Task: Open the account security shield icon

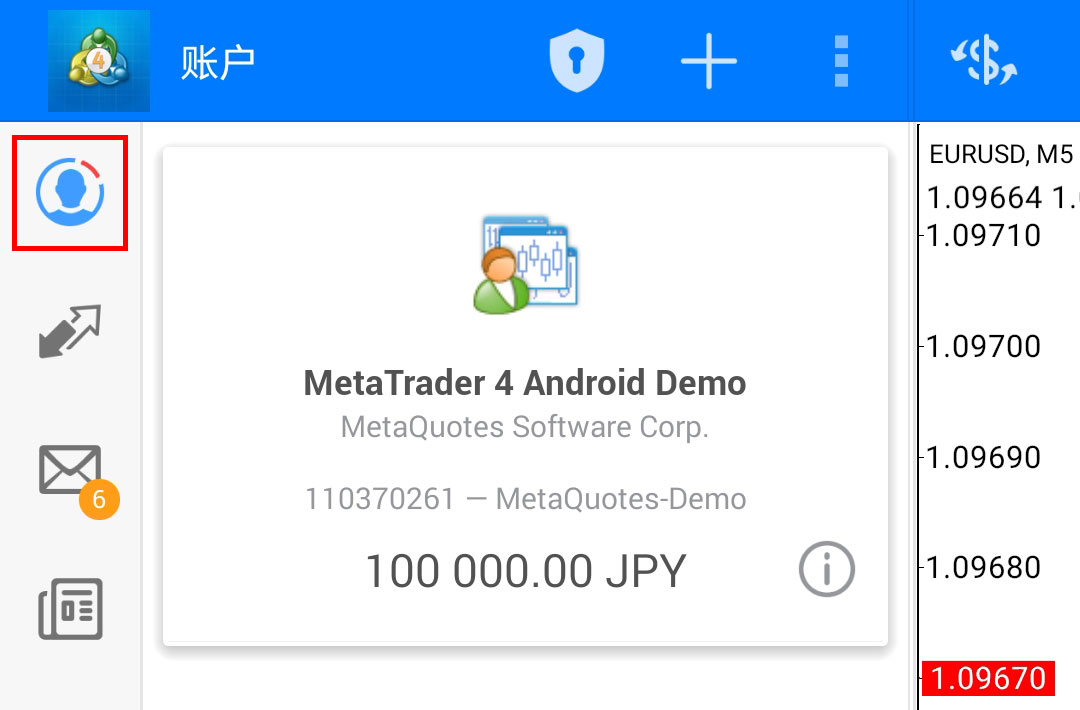Action: 578,61
